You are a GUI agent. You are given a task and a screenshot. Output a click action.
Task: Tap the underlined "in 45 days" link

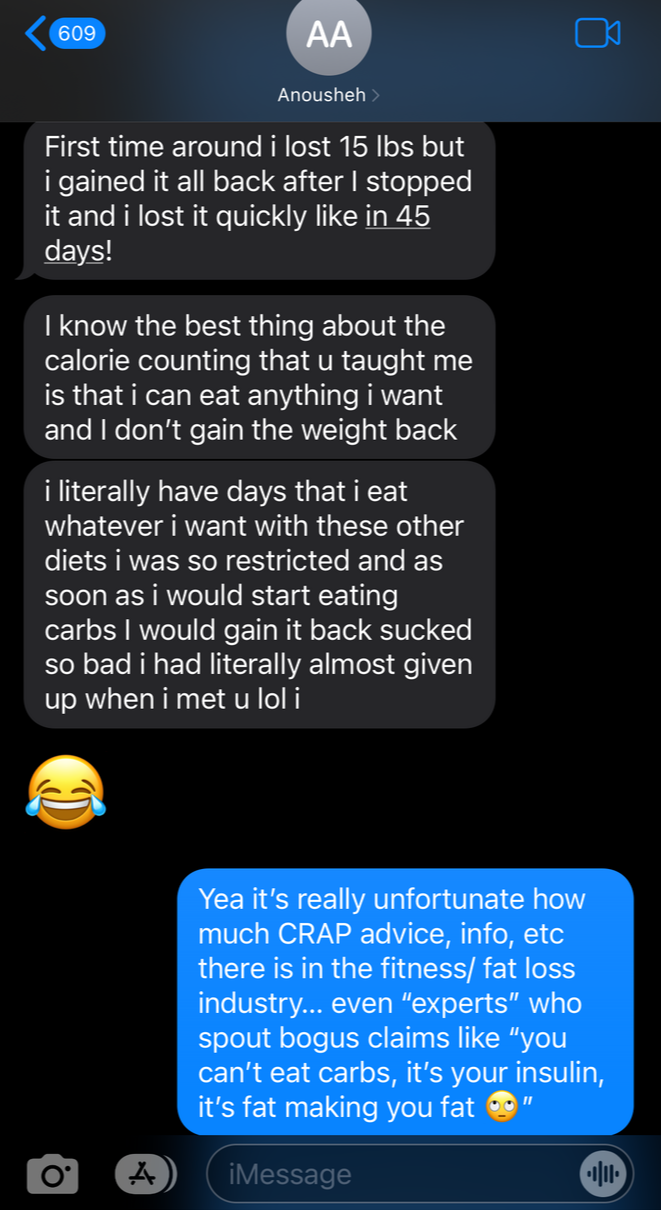[398, 216]
